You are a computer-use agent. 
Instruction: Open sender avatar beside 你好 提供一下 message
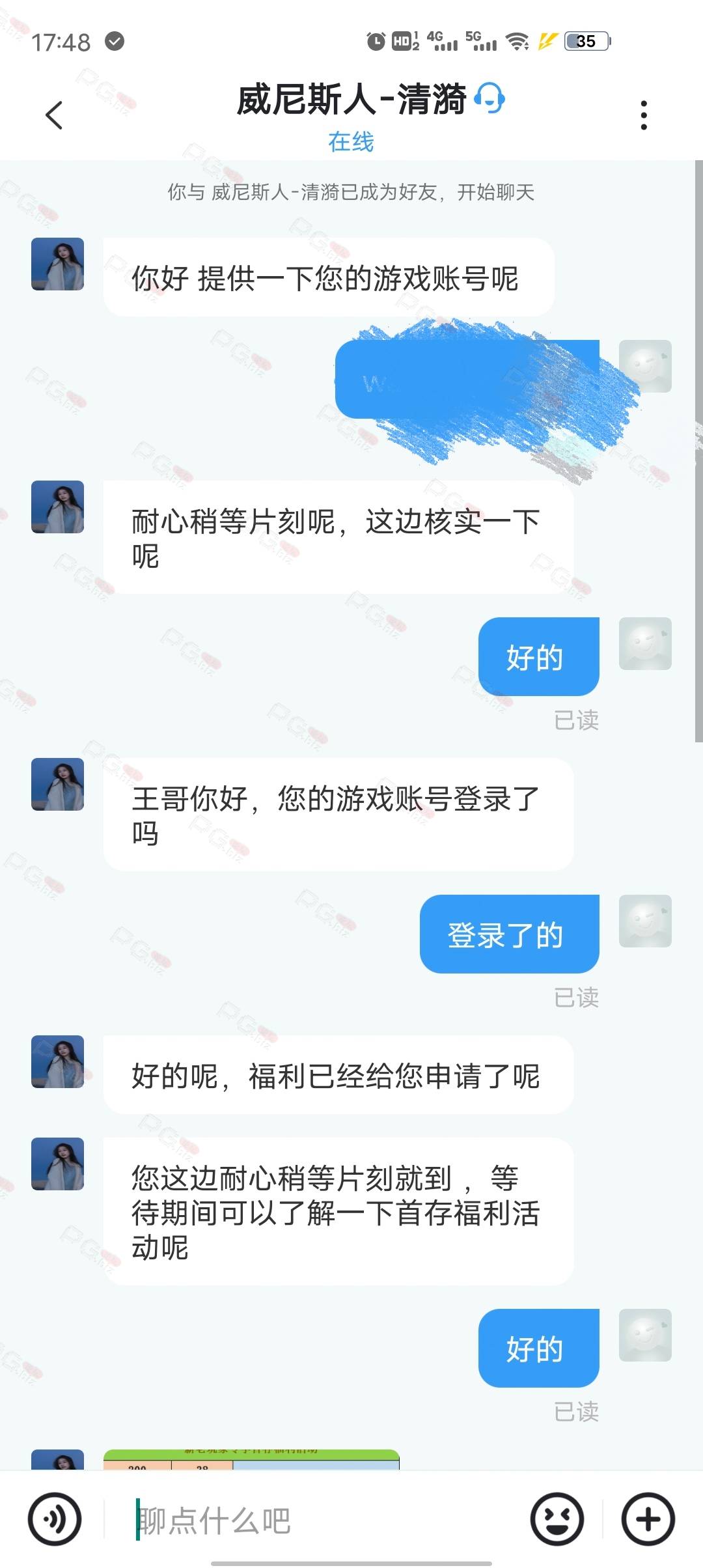[58, 264]
